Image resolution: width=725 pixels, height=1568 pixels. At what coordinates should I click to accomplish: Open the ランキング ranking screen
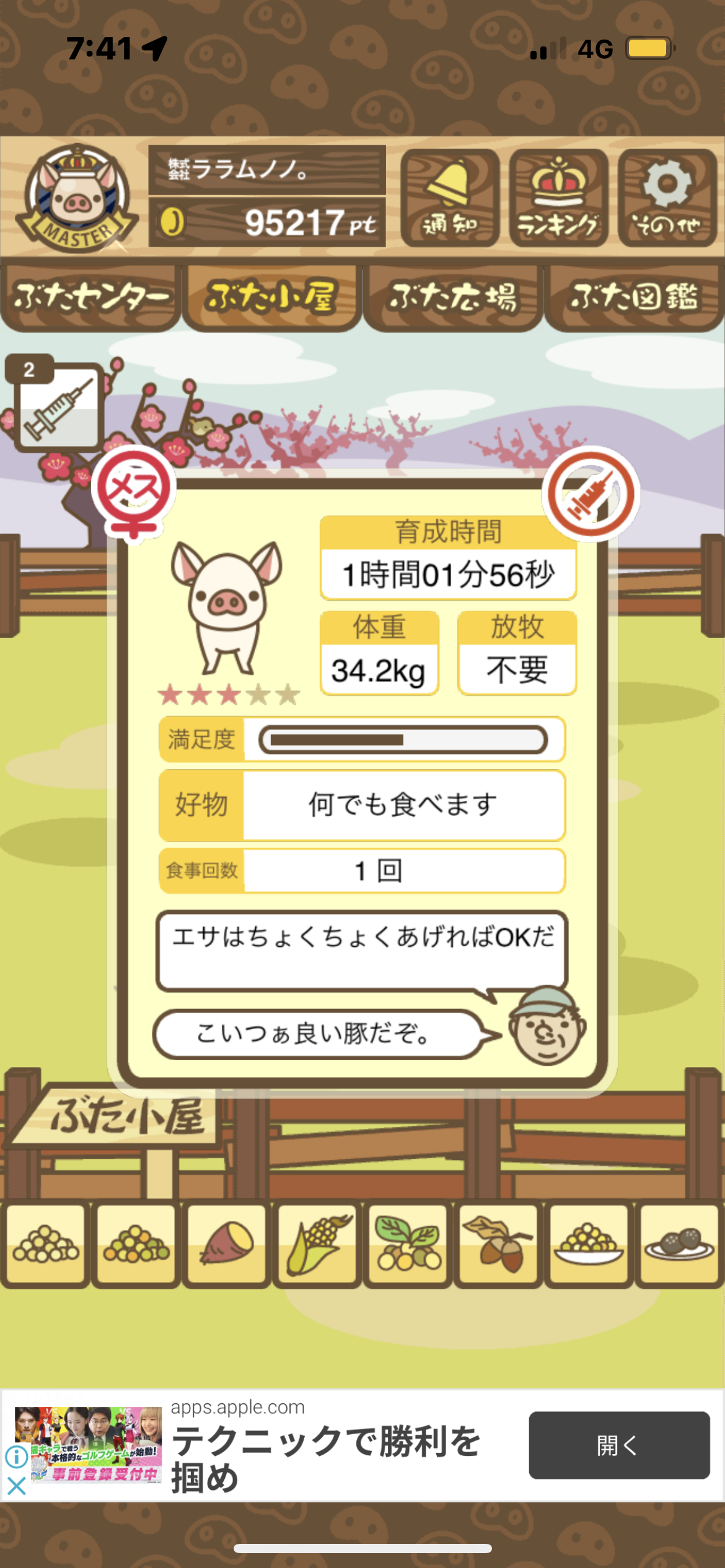(558, 198)
